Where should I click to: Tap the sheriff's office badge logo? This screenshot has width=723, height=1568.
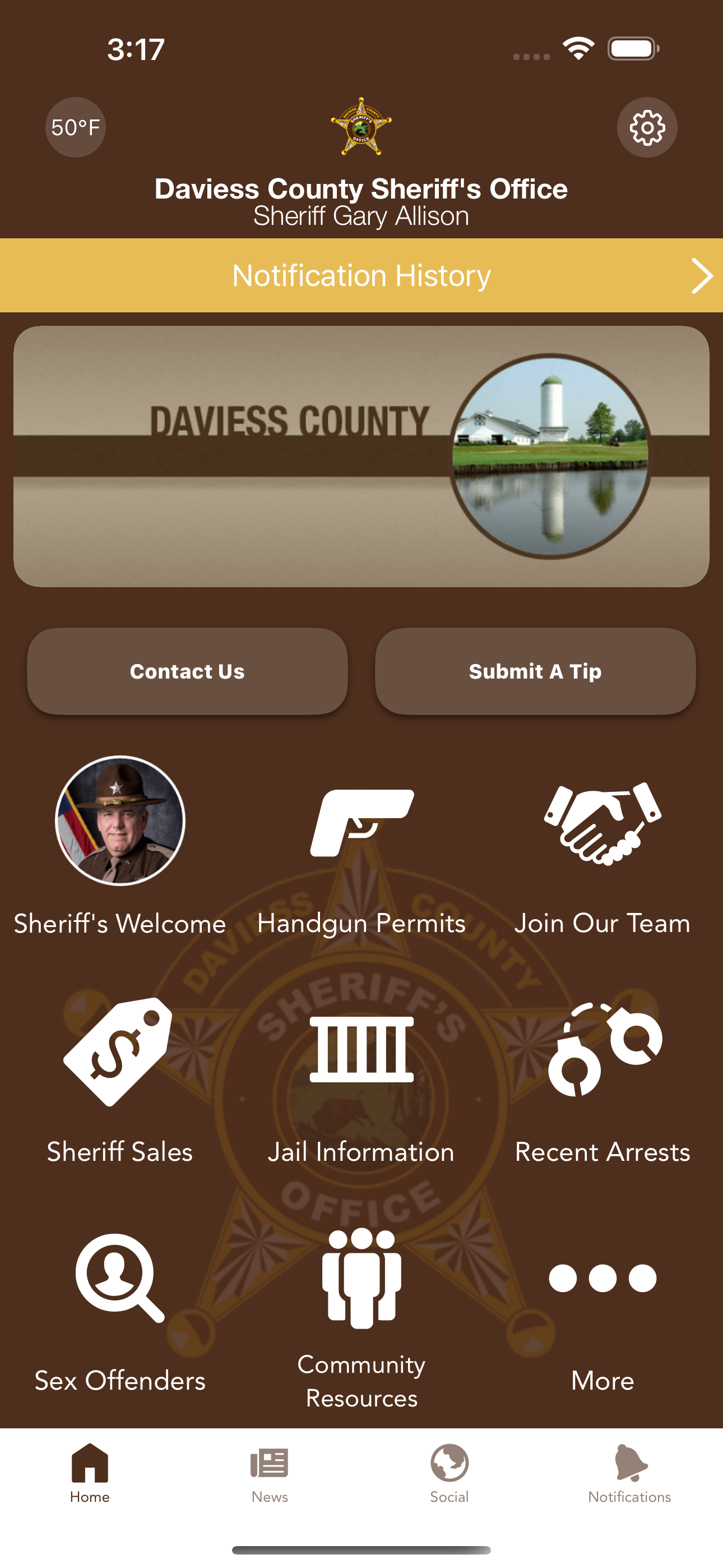[361, 125]
